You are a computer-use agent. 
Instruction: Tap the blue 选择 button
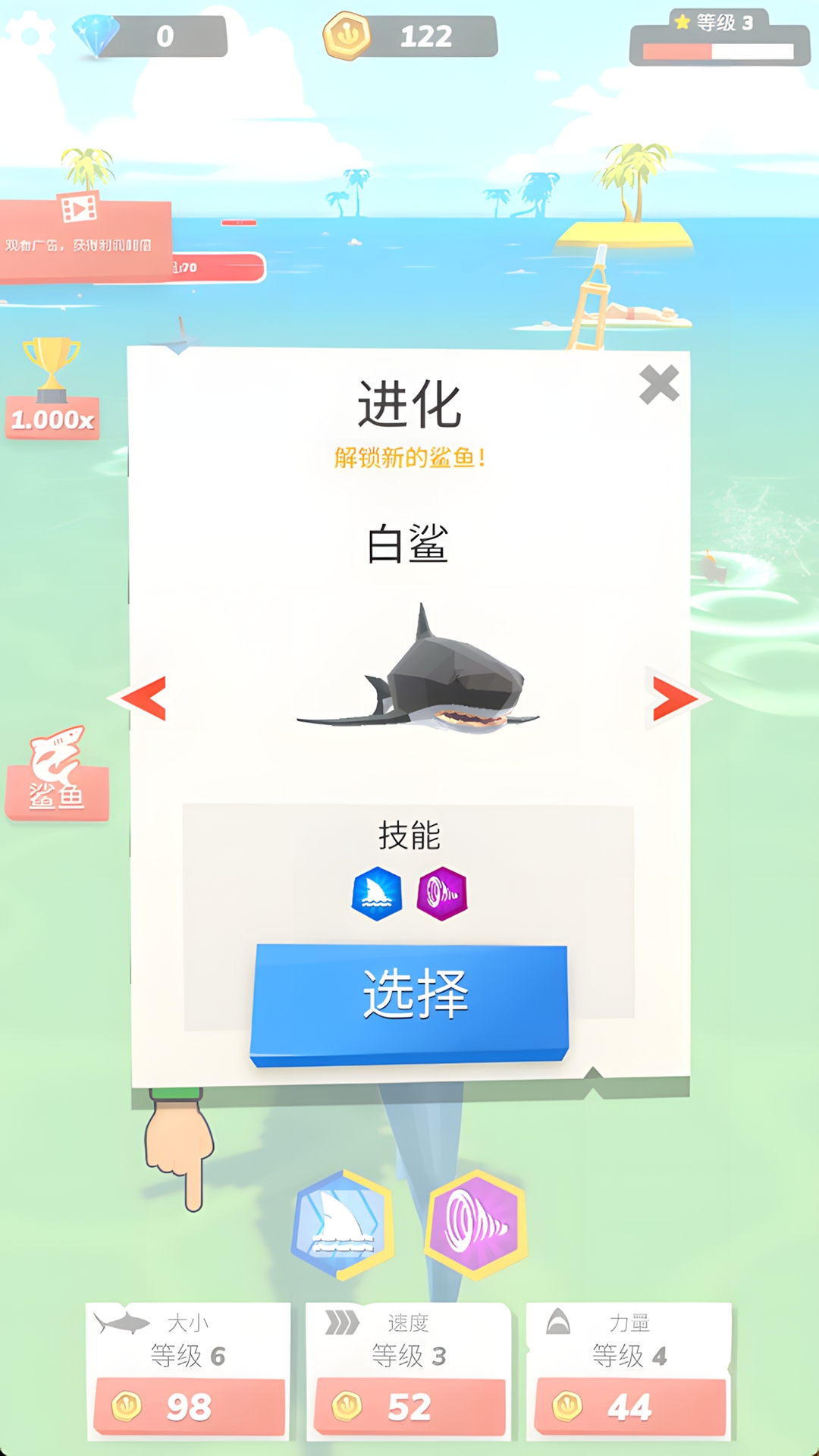tap(409, 1004)
